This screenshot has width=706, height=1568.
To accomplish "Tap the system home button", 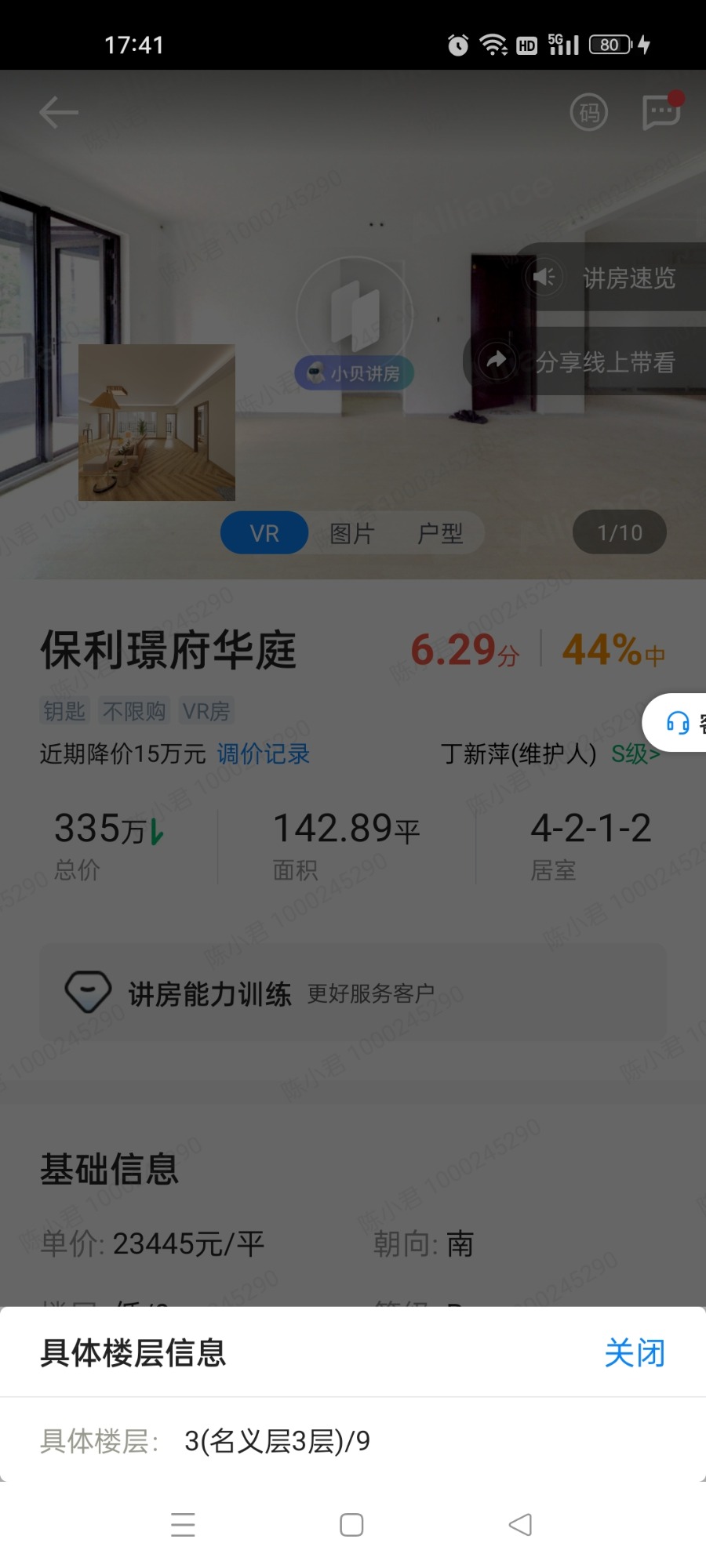I will [x=351, y=1525].
